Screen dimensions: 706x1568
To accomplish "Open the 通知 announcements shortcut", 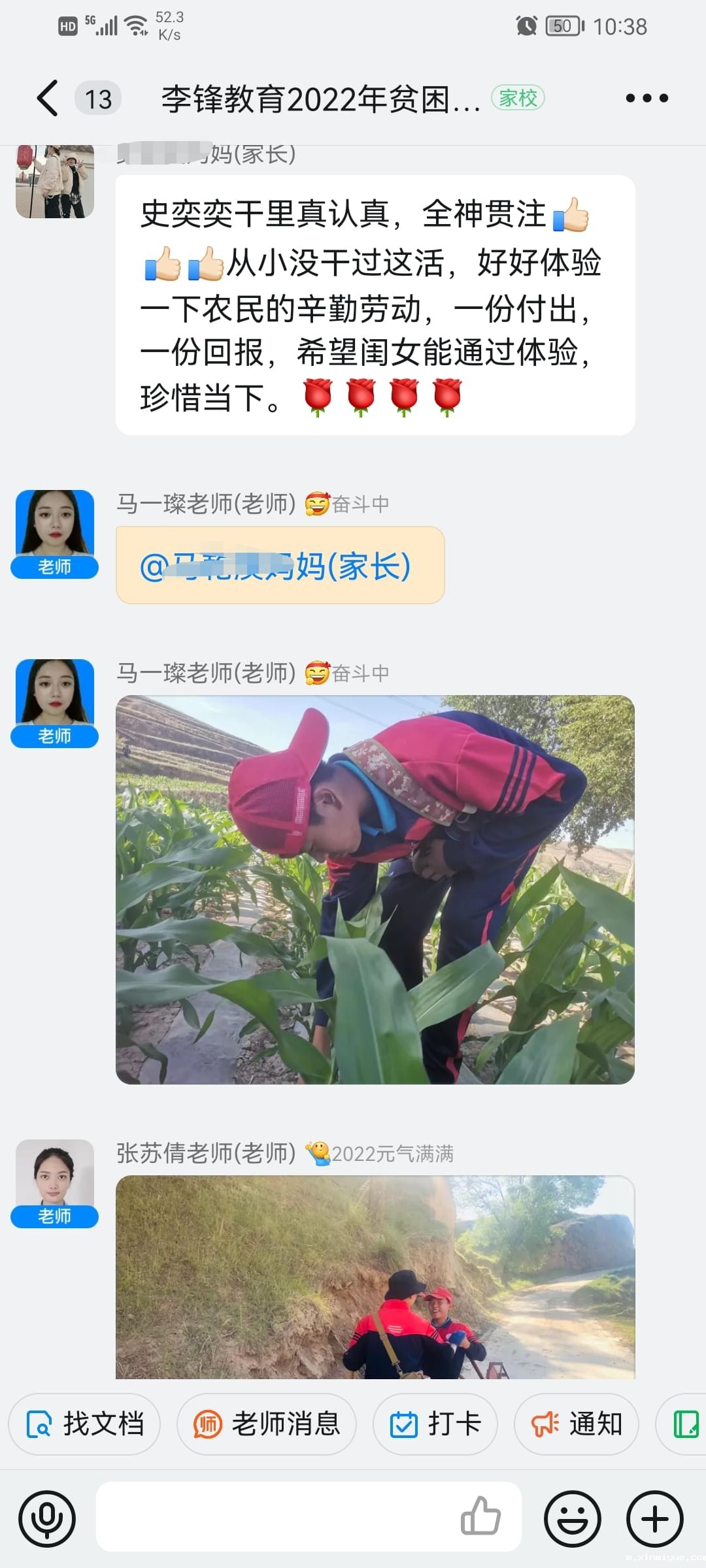I will 577,1424.
